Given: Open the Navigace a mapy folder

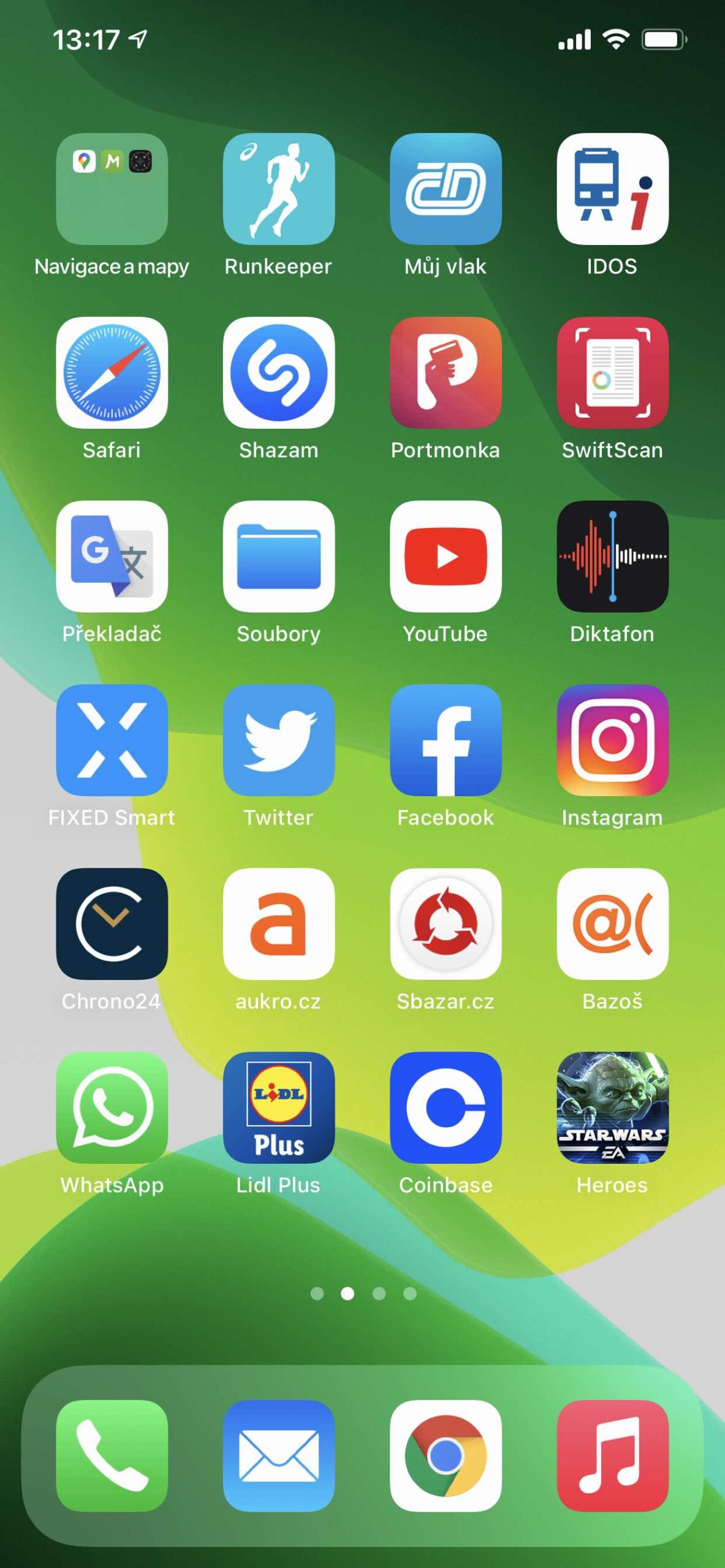Looking at the screenshot, I should [112, 189].
